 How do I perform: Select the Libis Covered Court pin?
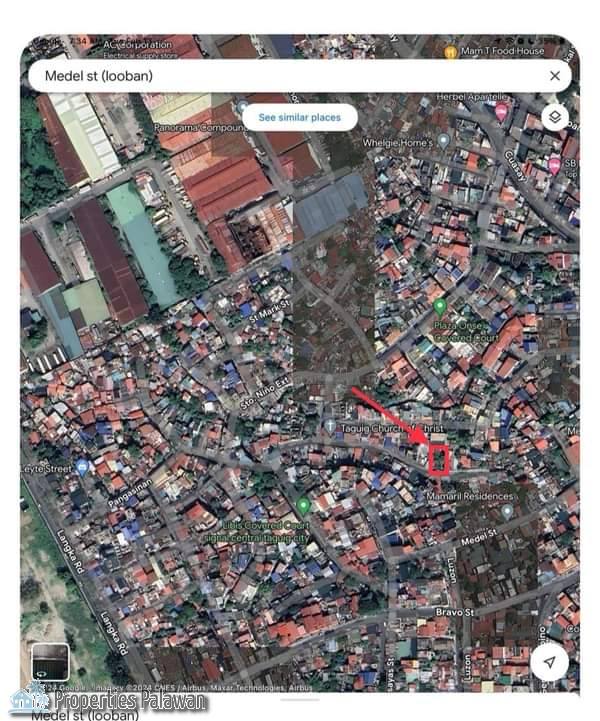pos(303,507)
